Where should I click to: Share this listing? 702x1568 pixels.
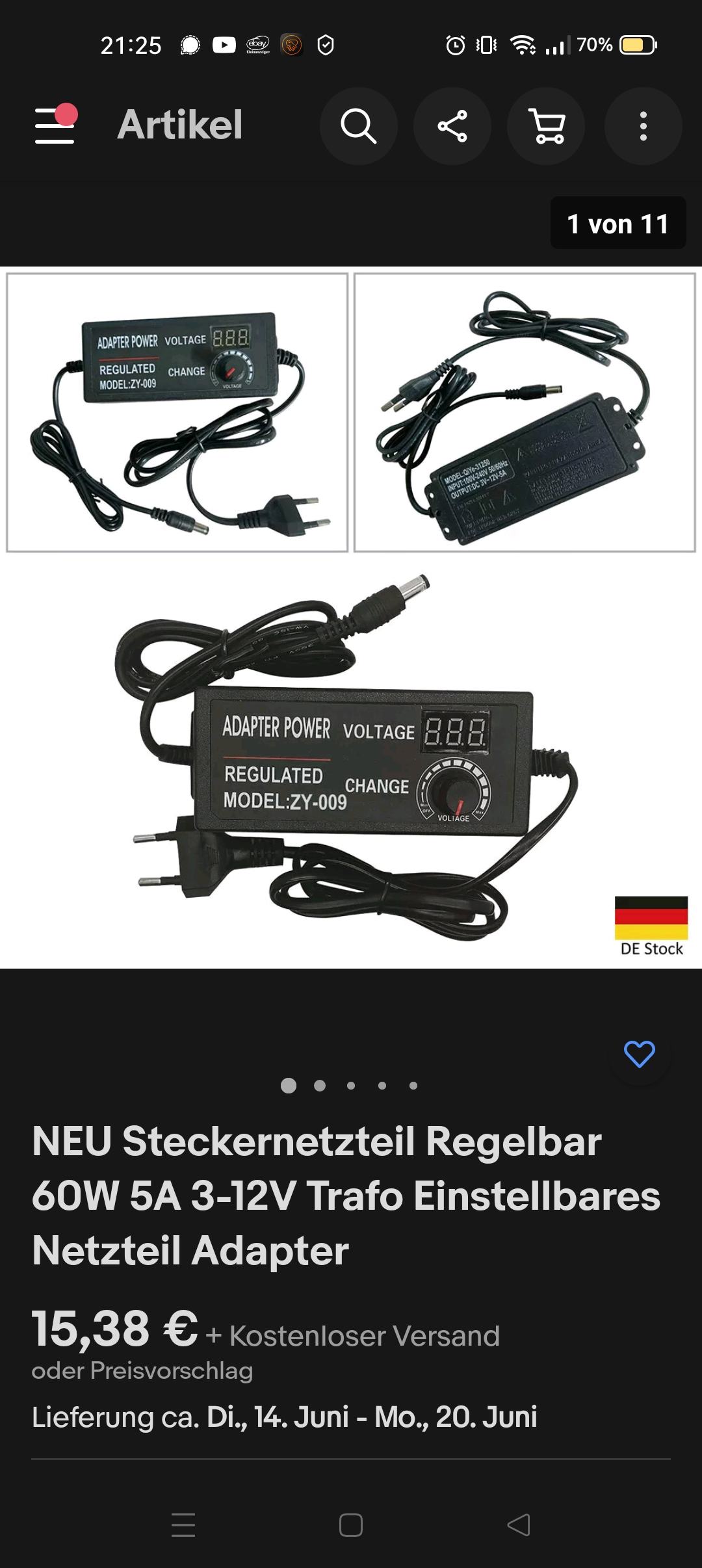coord(452,125)
